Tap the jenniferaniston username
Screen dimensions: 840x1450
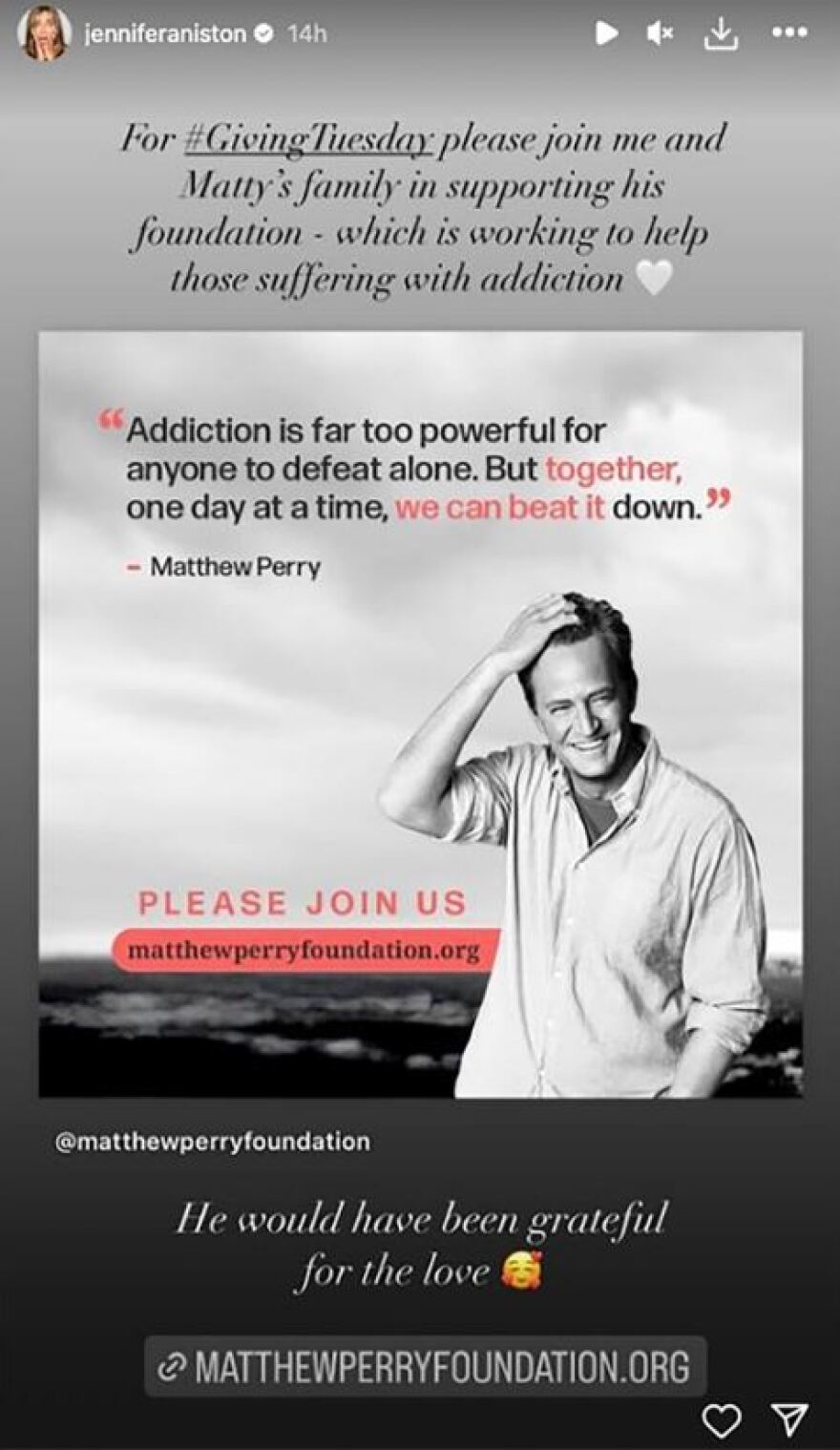click(x=165, y=33)
